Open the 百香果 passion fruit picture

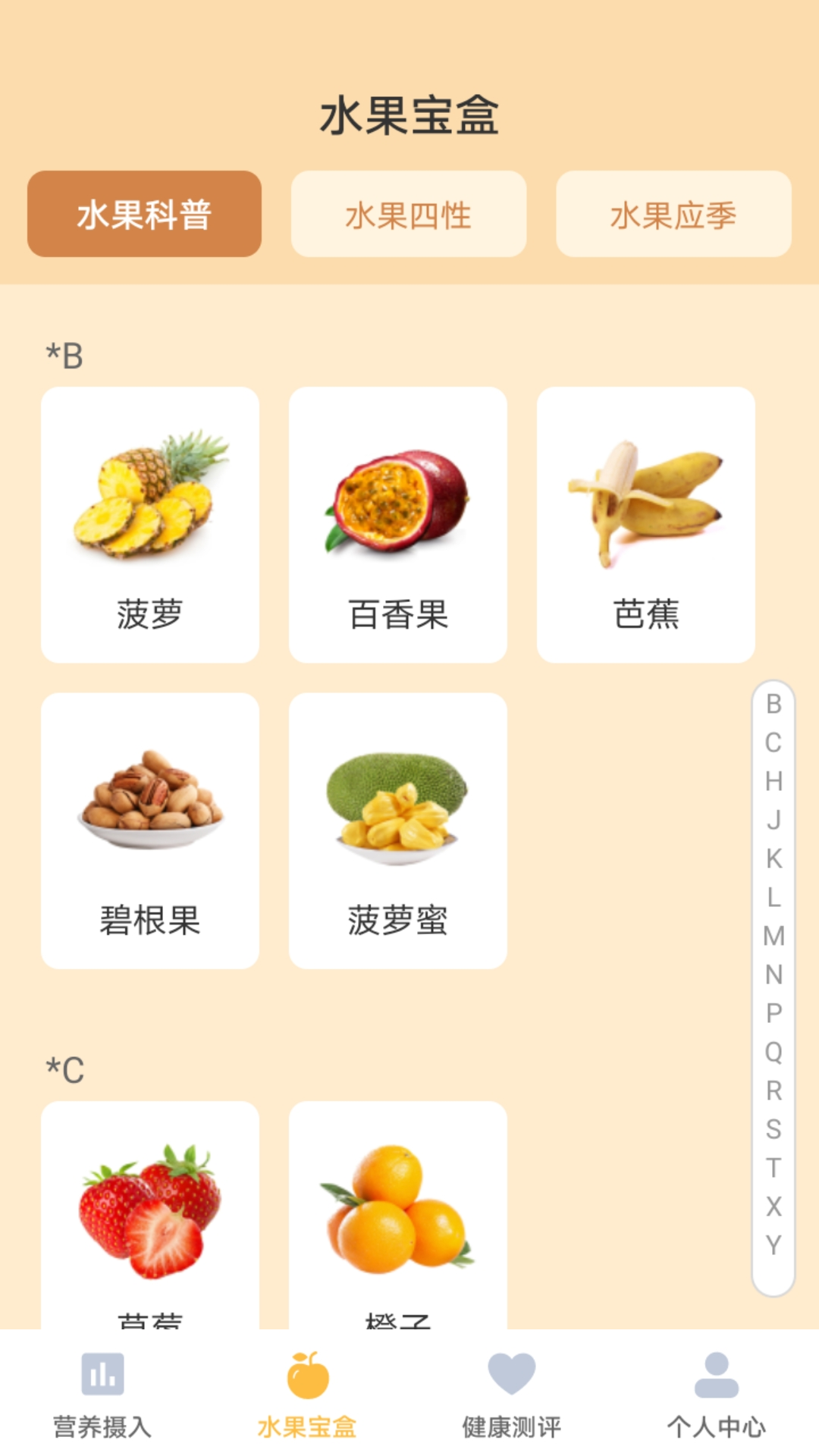click(x=397, y=500)
